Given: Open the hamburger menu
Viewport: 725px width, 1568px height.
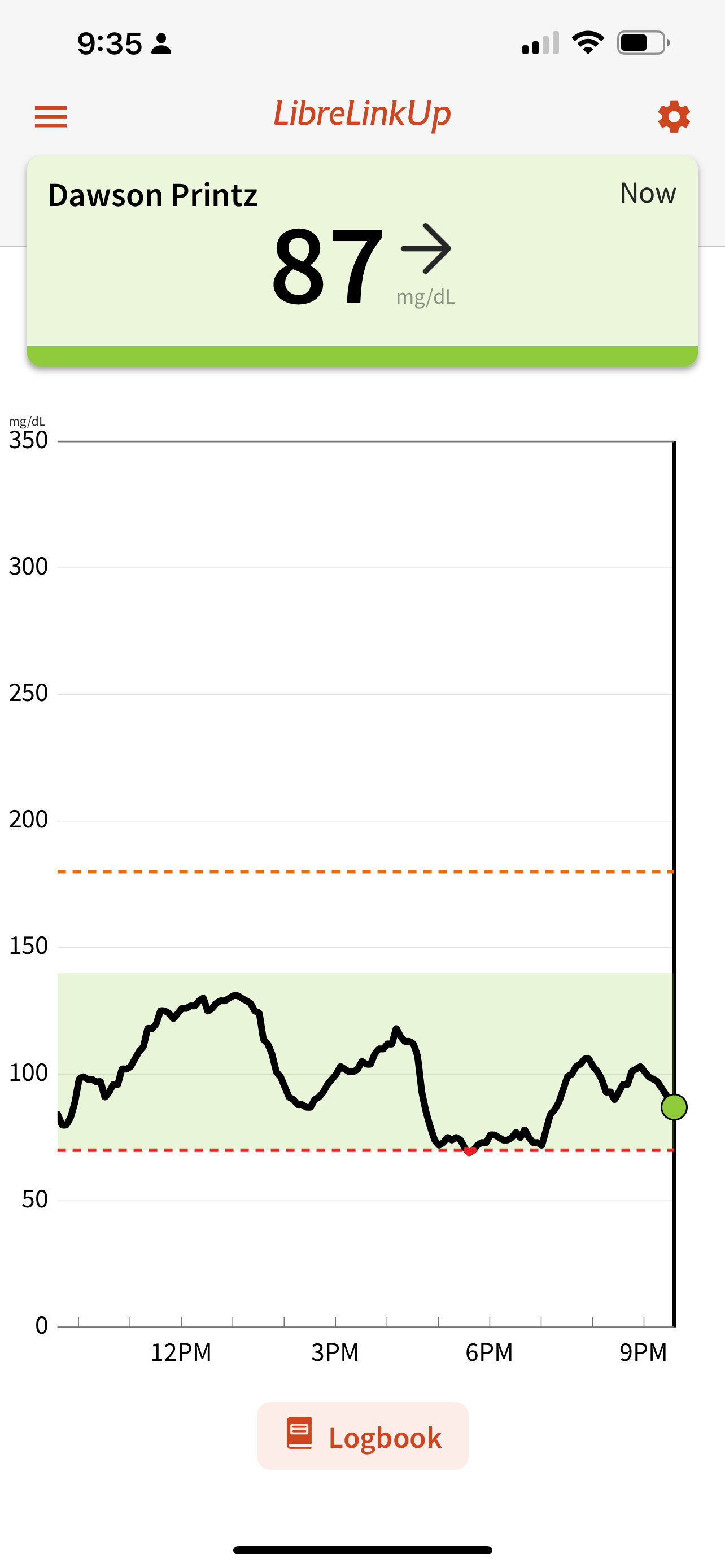Looking at the screenshot, I should click(x=50, y=116).
